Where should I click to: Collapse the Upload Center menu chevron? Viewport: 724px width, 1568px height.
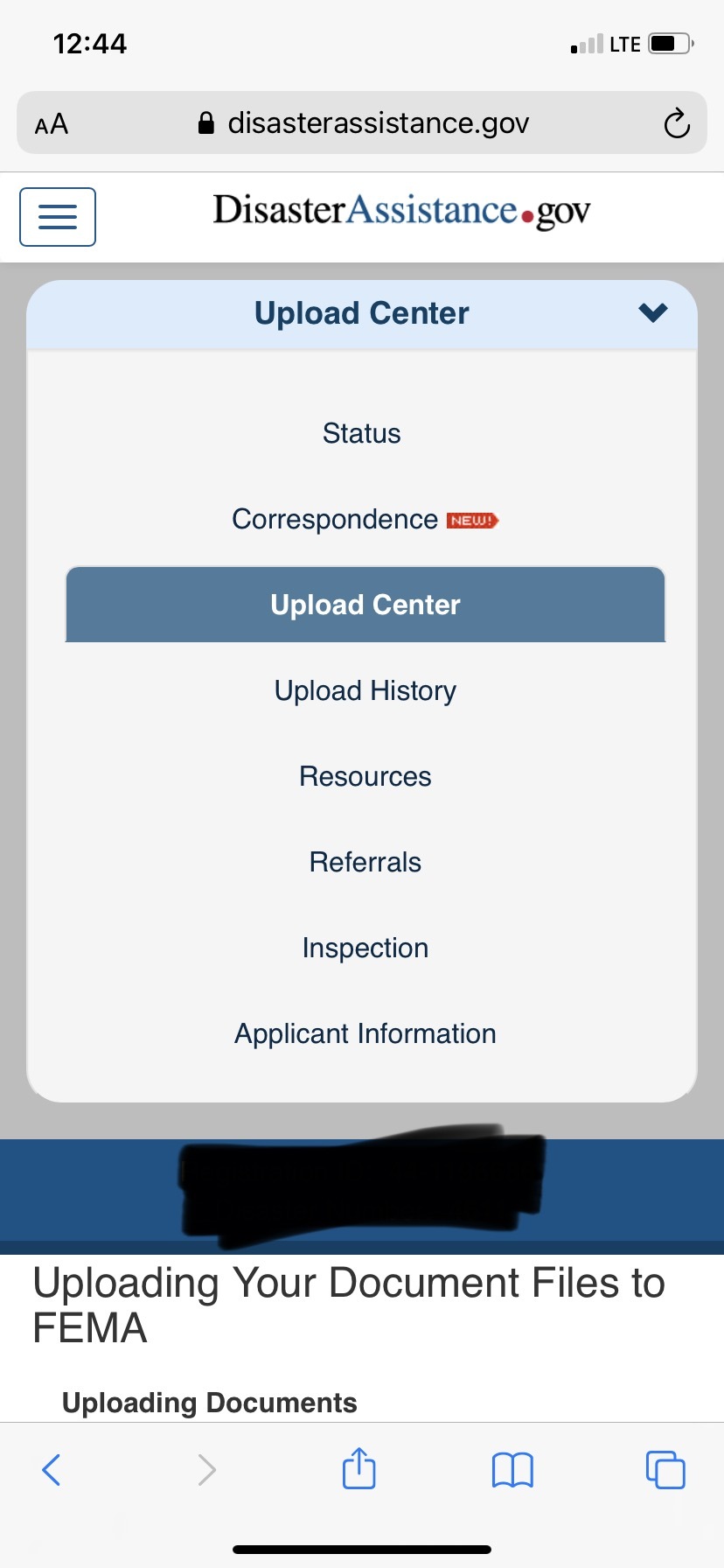click(652, 312)
